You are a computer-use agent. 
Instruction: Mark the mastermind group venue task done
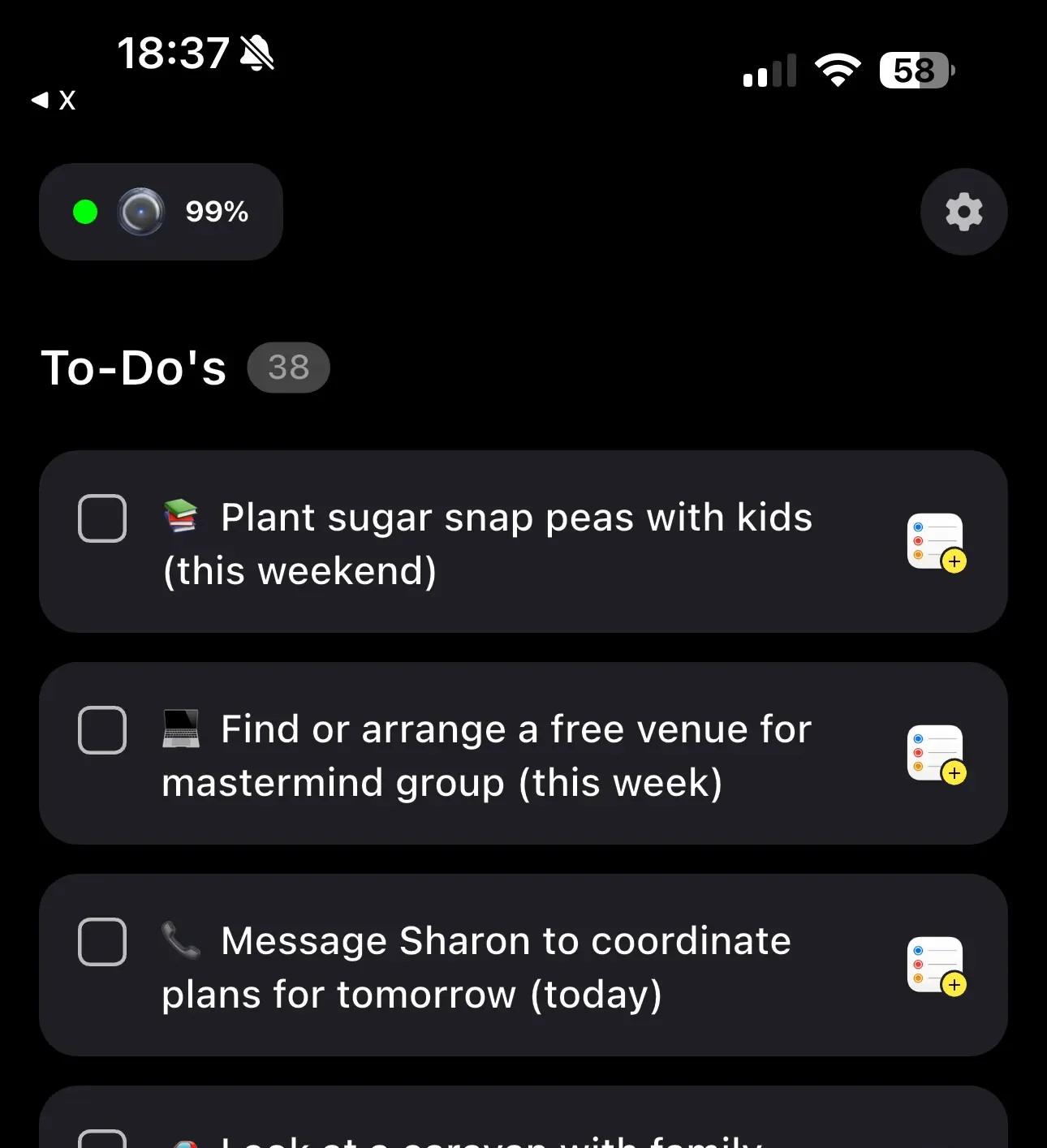[102, 729]
